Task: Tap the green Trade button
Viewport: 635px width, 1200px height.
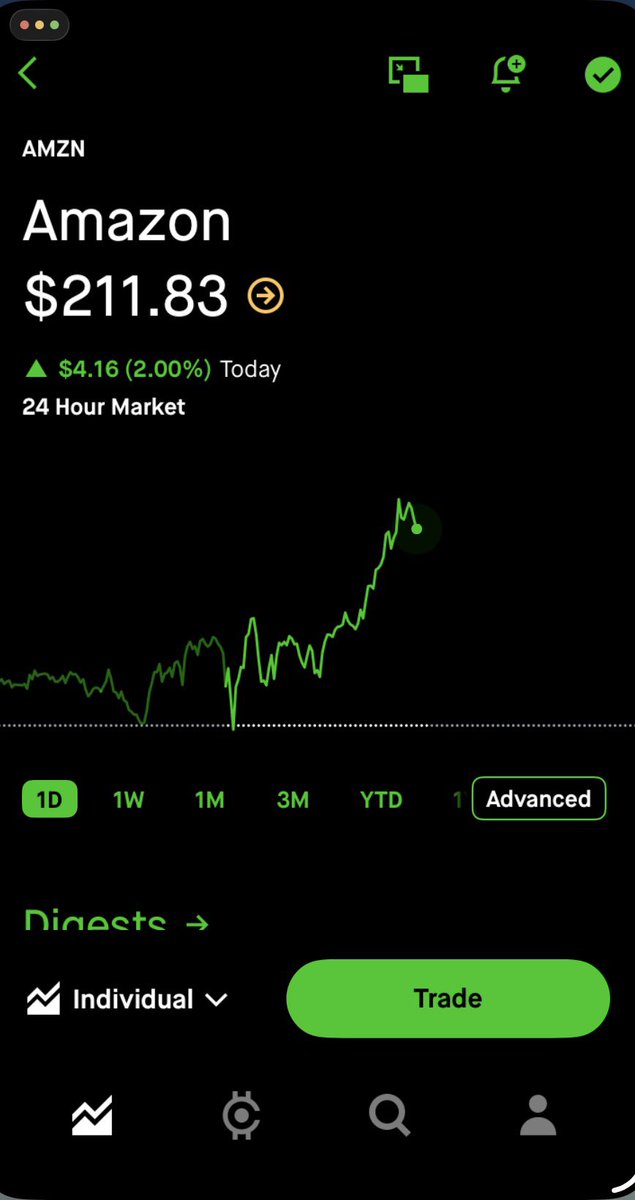Action: coord(448,998)
